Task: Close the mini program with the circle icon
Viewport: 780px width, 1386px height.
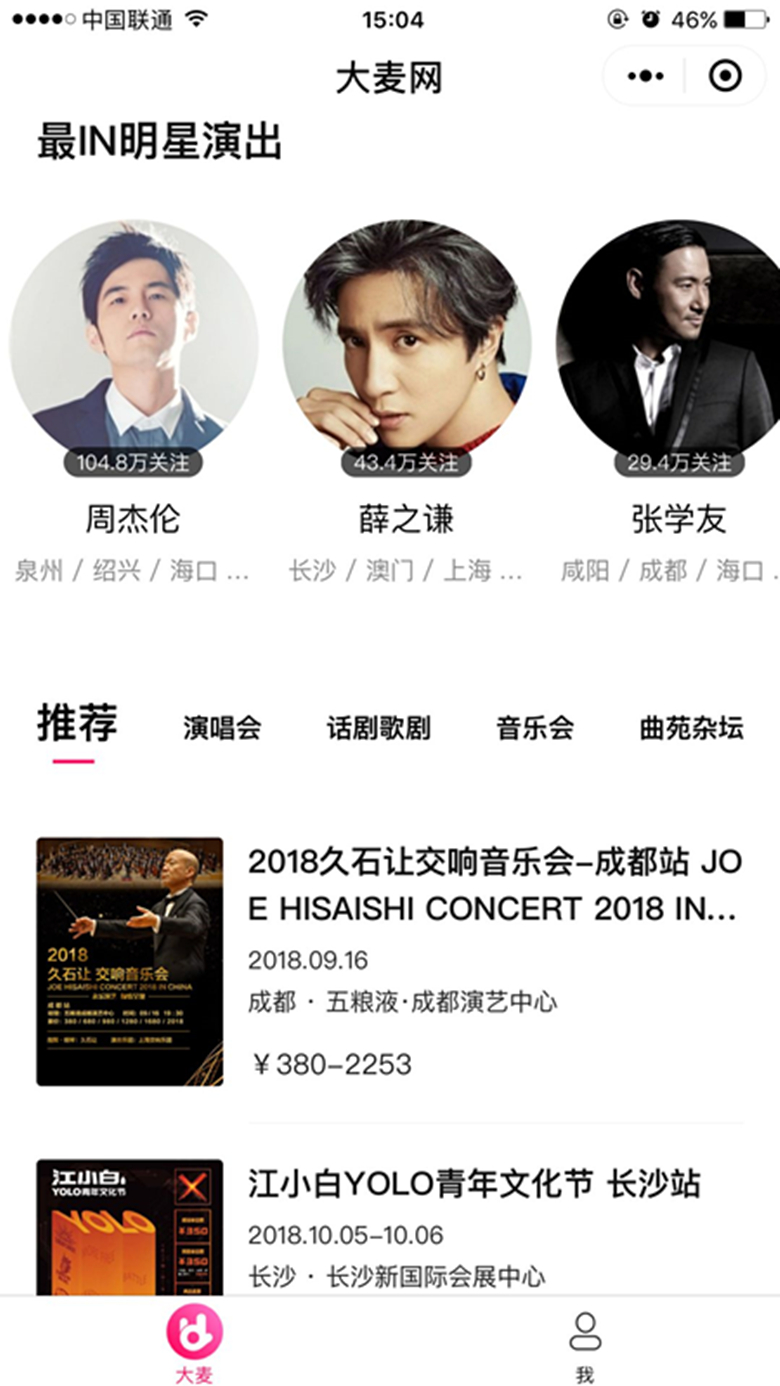Action: coord(725,76)
